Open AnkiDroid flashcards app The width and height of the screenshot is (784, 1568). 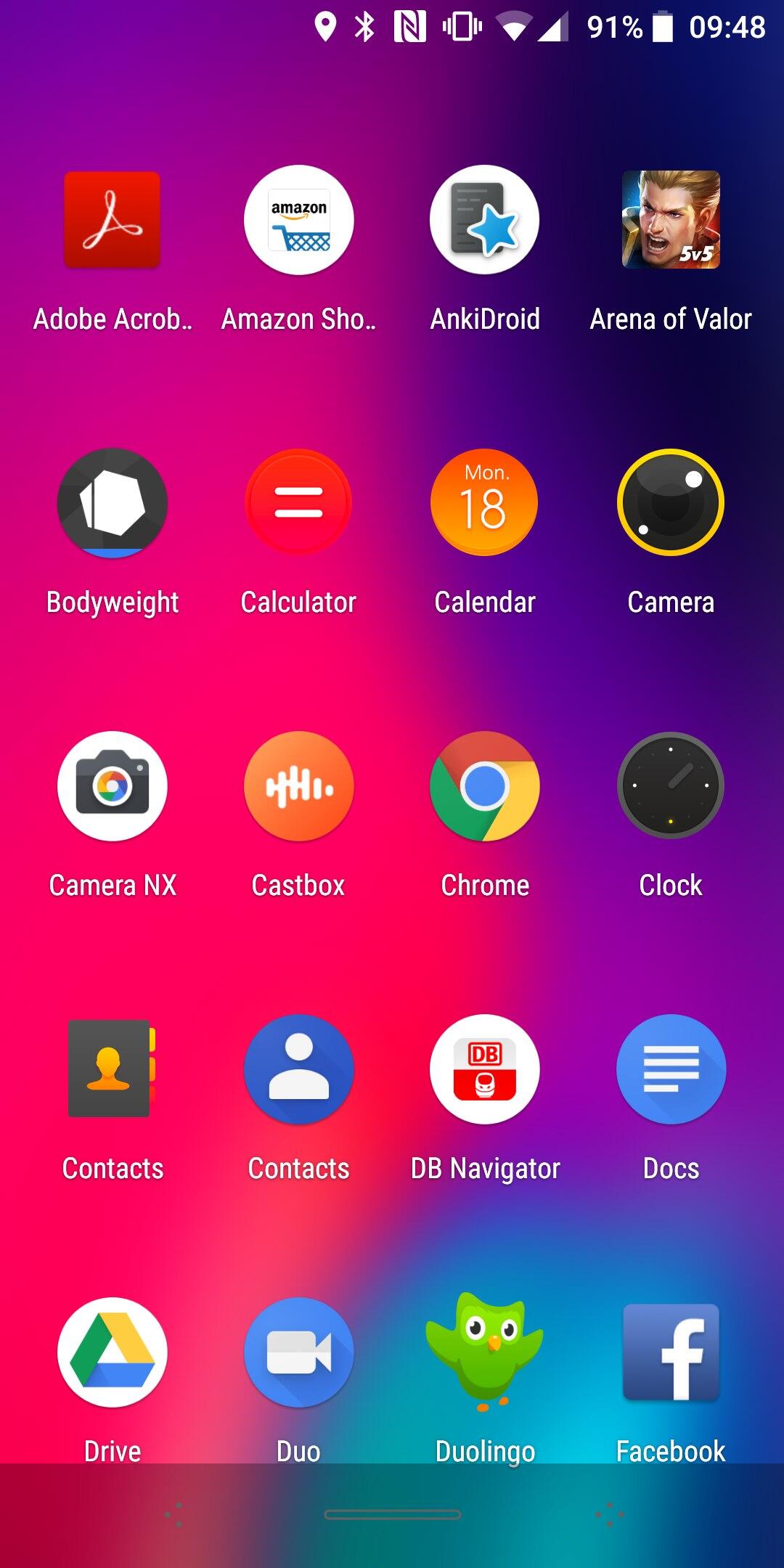point(484,220)
